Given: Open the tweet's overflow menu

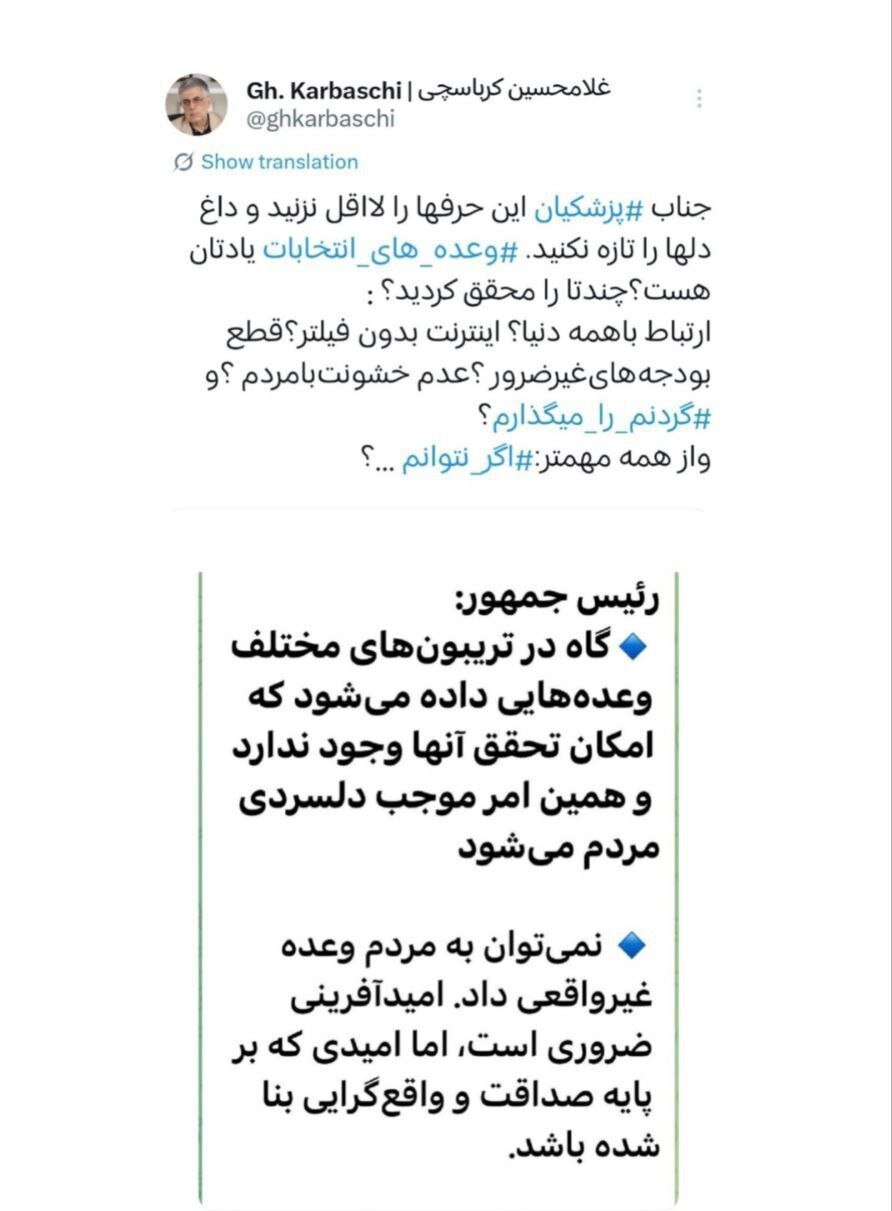Looking at the screenshot, I should (699, 98).
